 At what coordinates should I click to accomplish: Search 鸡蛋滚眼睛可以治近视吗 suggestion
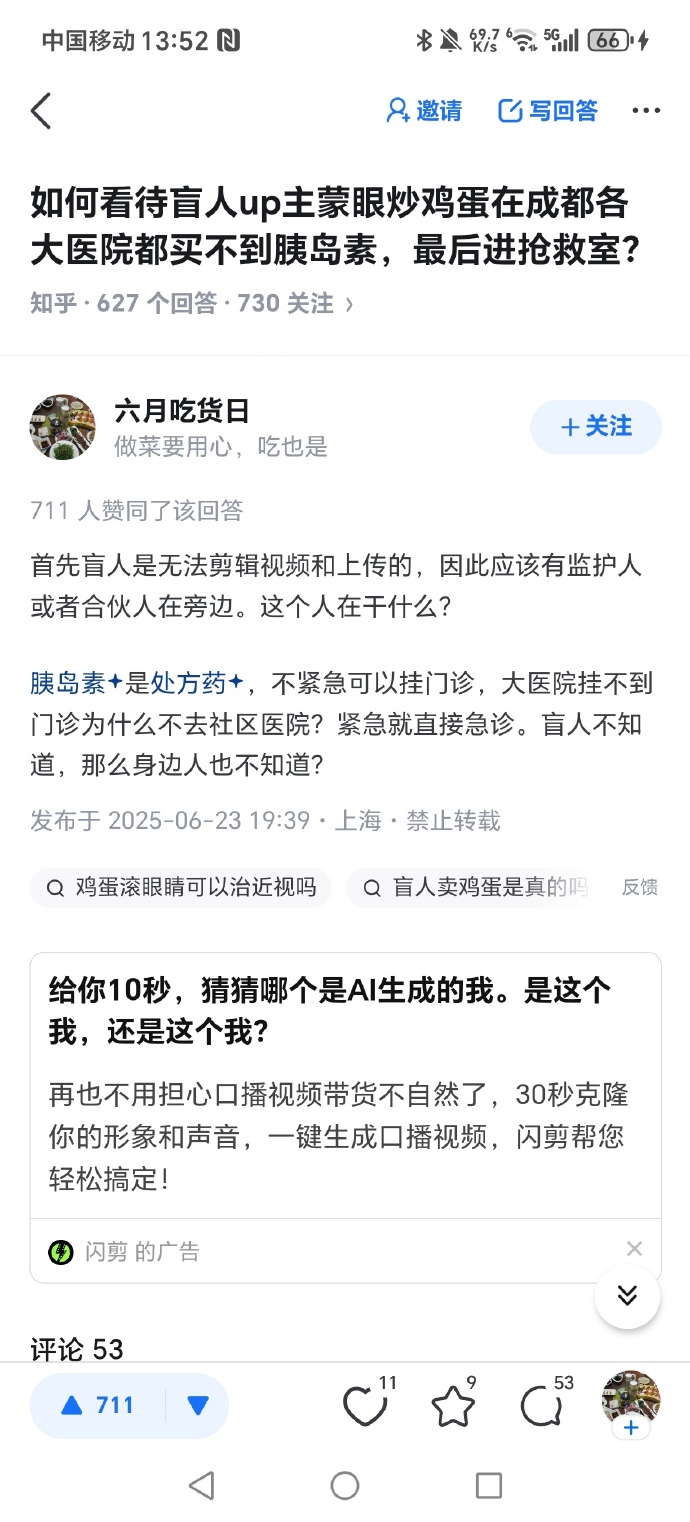point(181,887)
